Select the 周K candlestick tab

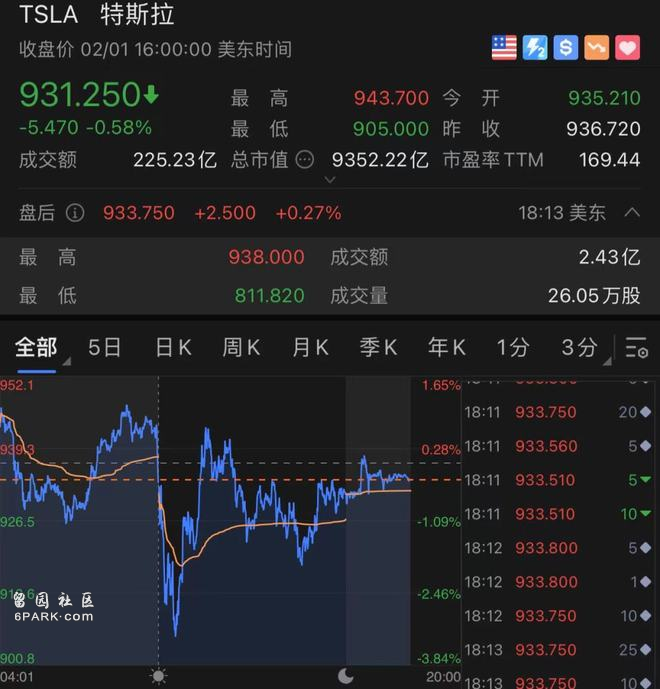coord(241,347)
